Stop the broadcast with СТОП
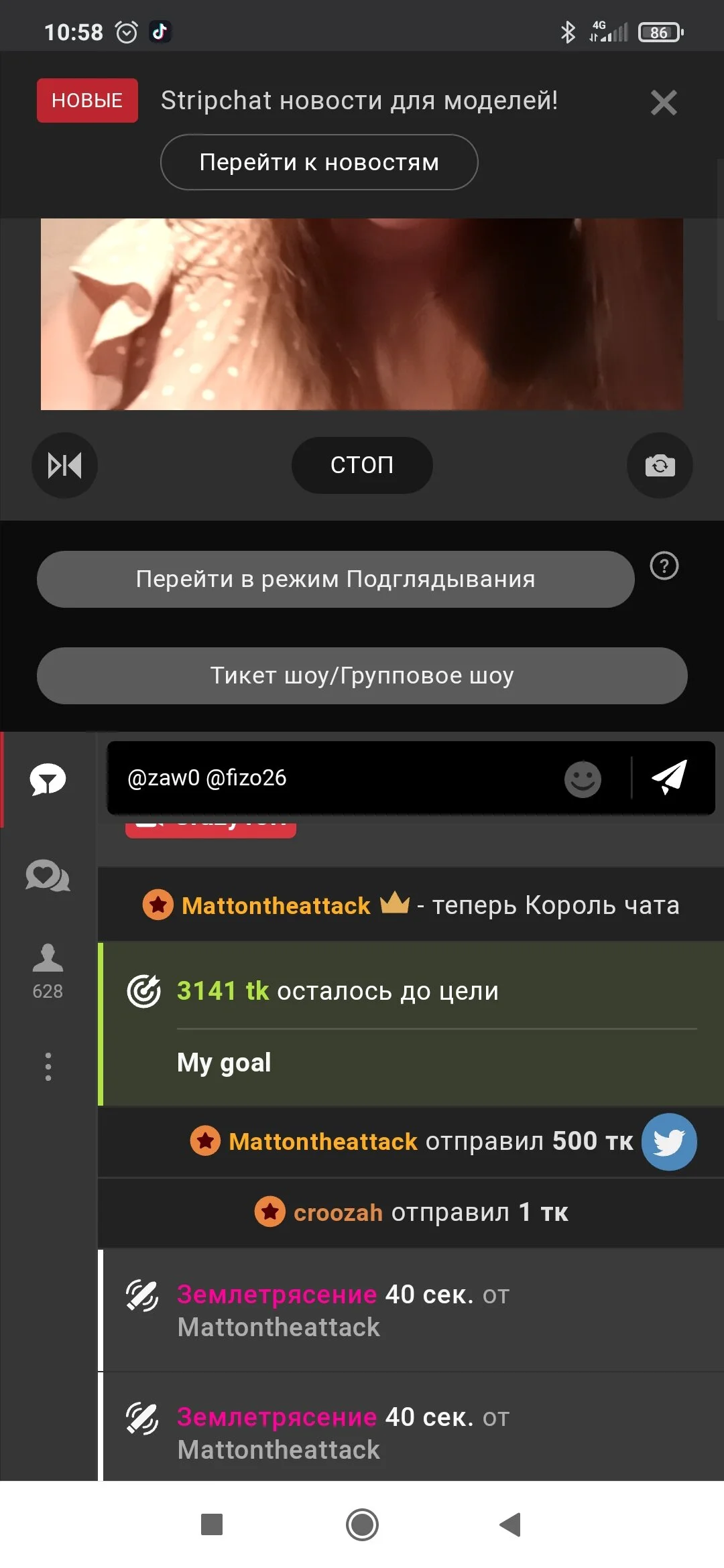This screenshot has height=1568, width=724. click(362, 465)
